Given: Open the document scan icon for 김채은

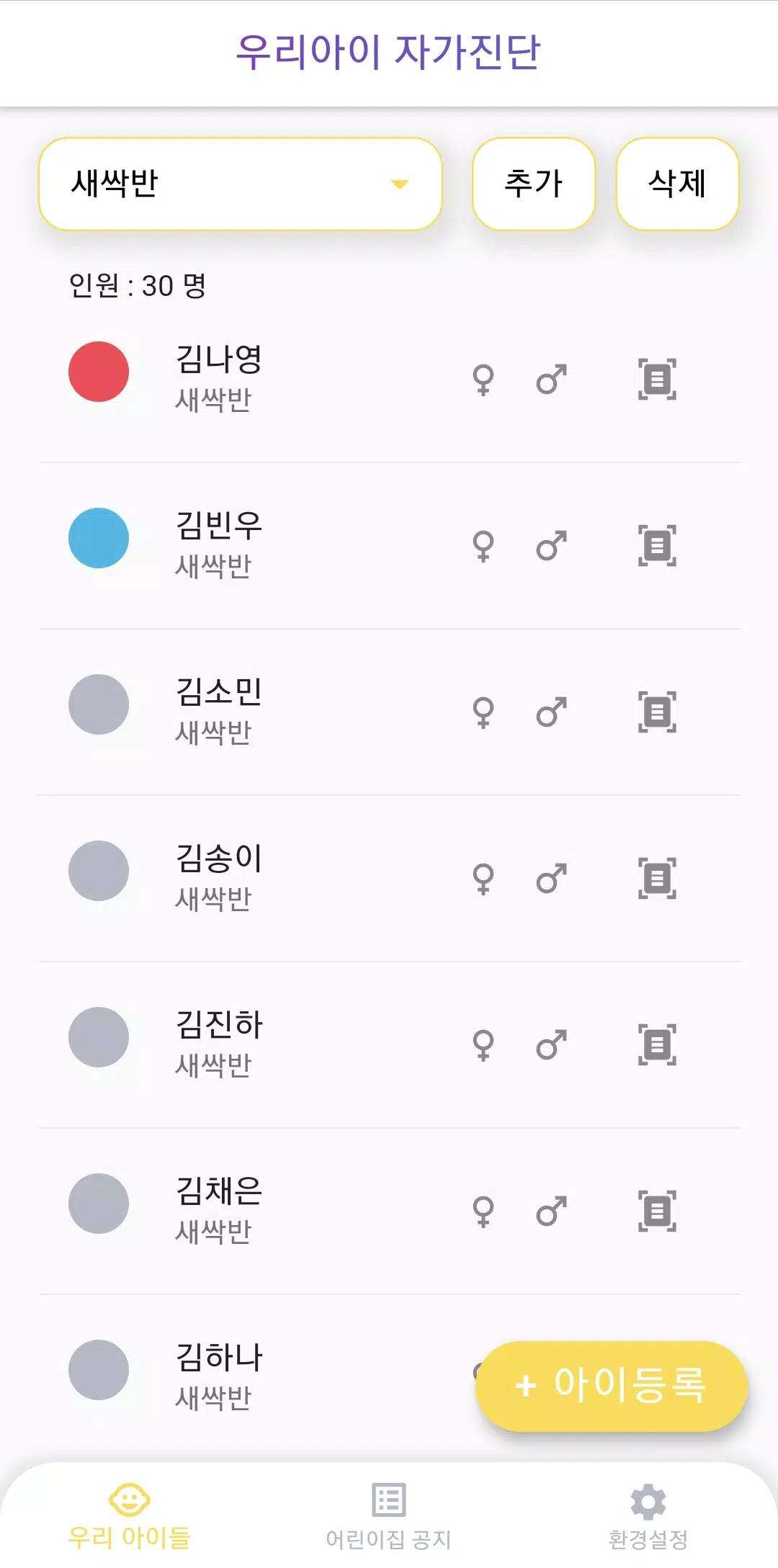Looking at the screenshot, I should 657,1211.
